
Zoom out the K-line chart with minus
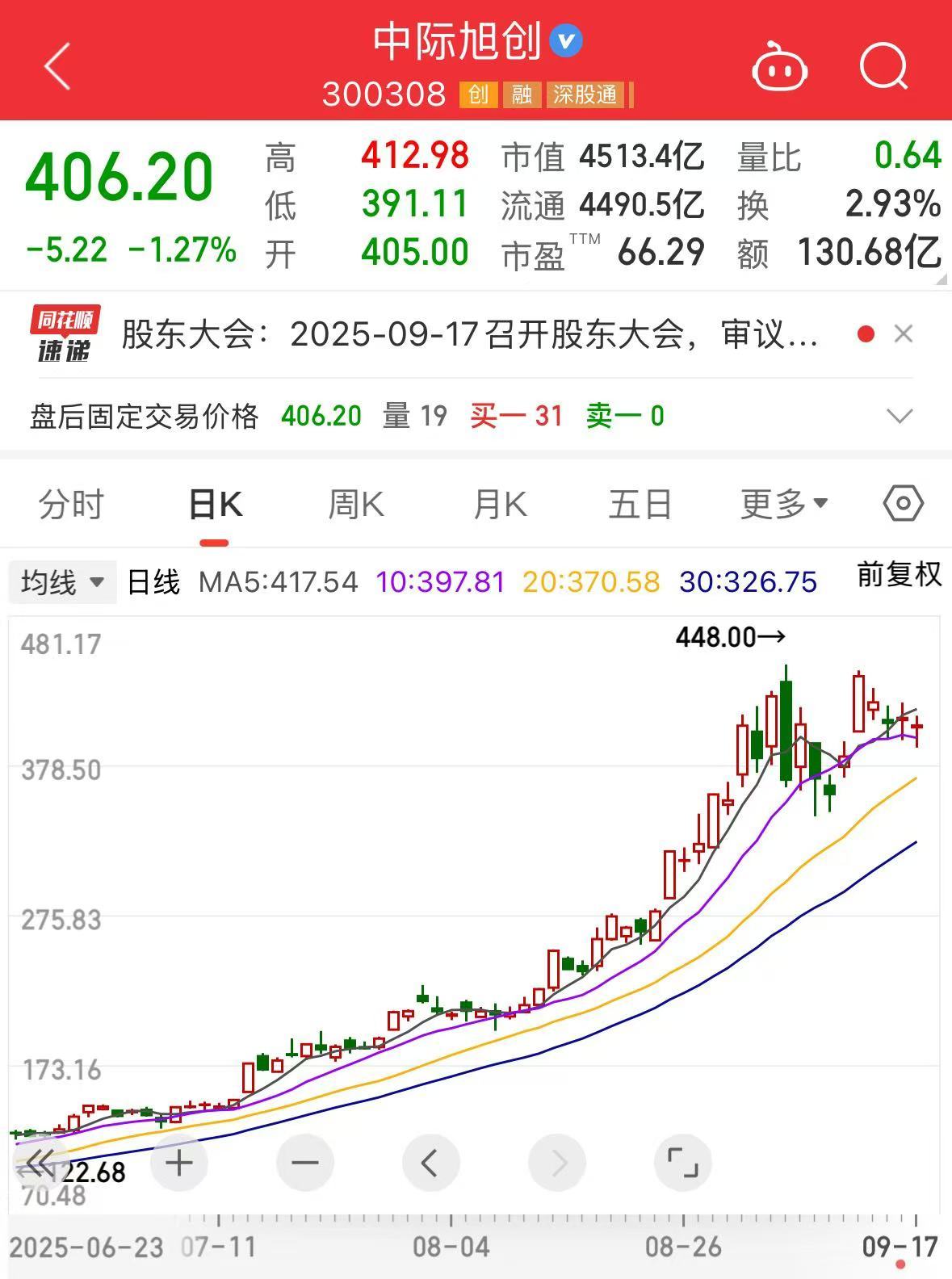[x=305, y=1164]
